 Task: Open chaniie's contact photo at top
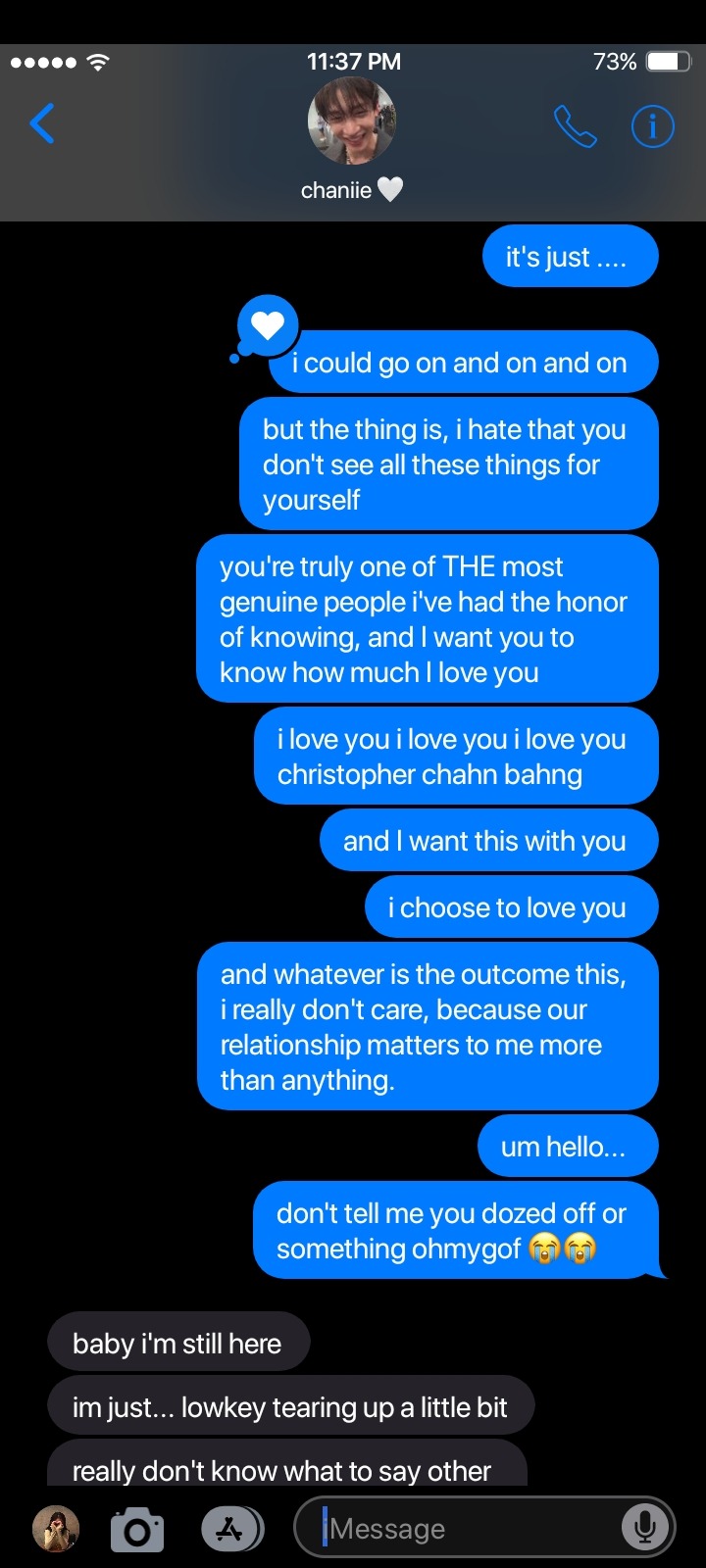[351, 122]
